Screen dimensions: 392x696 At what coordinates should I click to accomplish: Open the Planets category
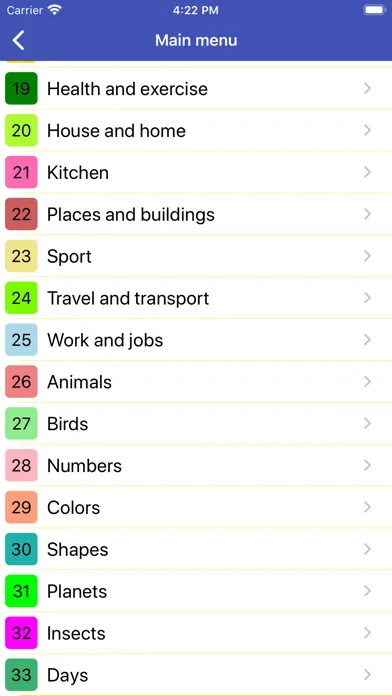[196, 591]
